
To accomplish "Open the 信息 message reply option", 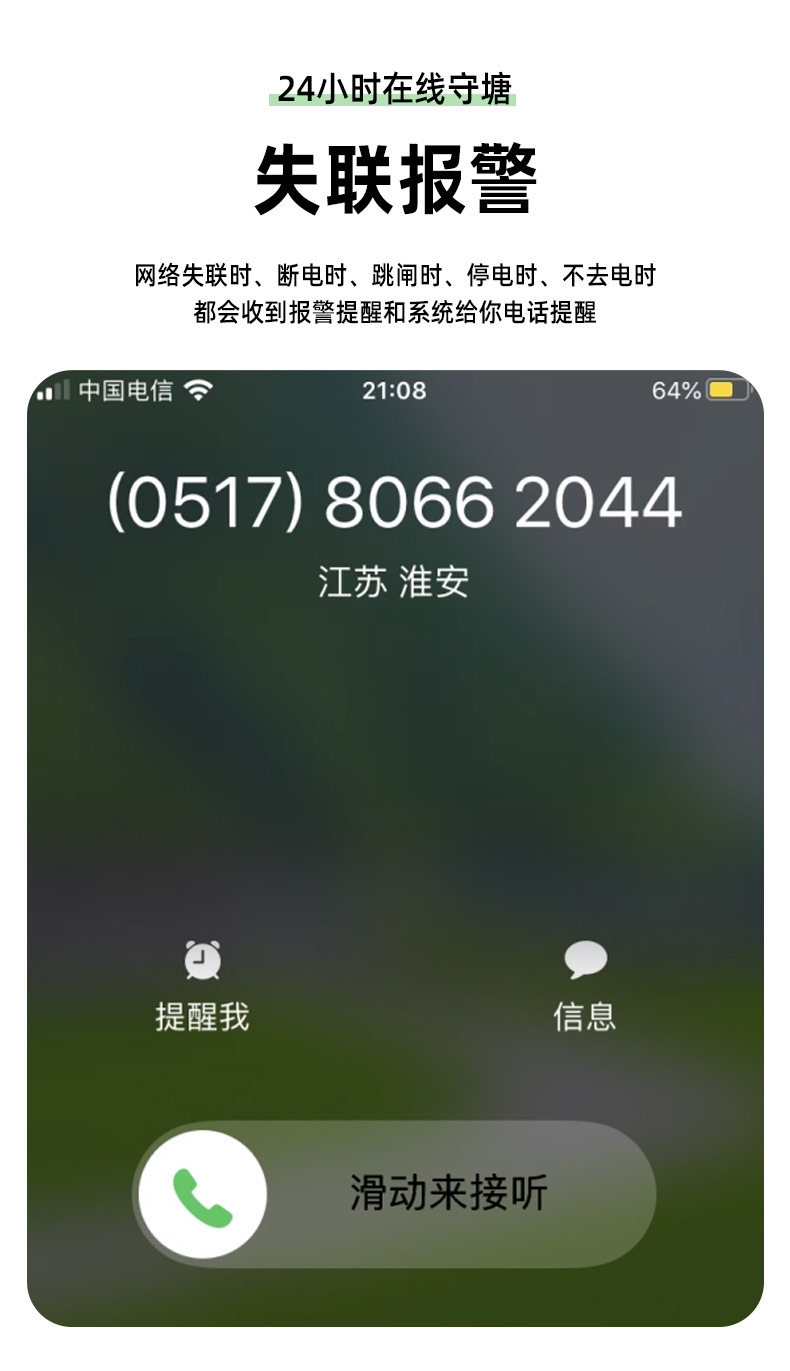I will point(585,1015).
